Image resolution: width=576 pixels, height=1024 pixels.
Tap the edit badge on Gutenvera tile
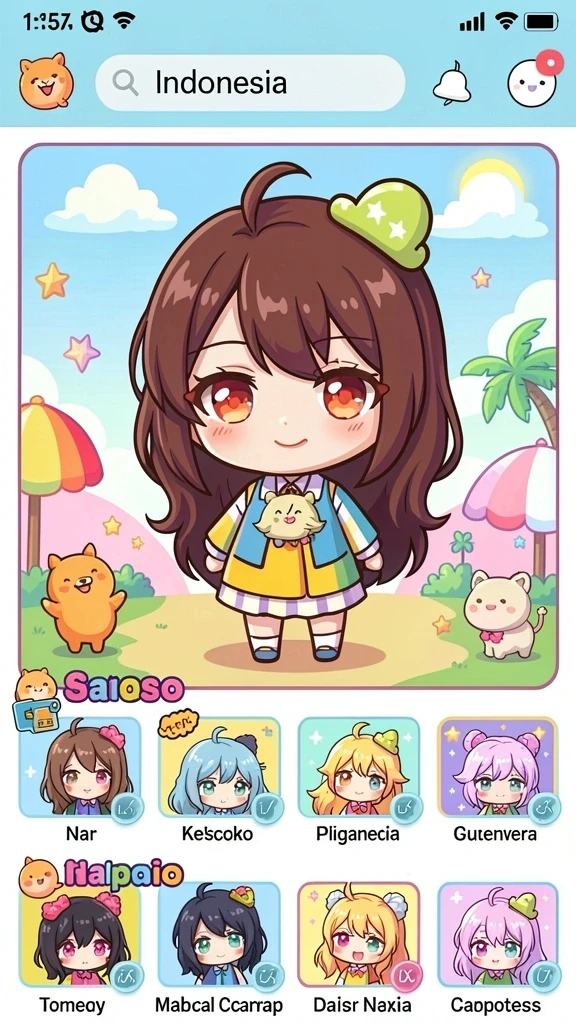[x=544, y=809]
